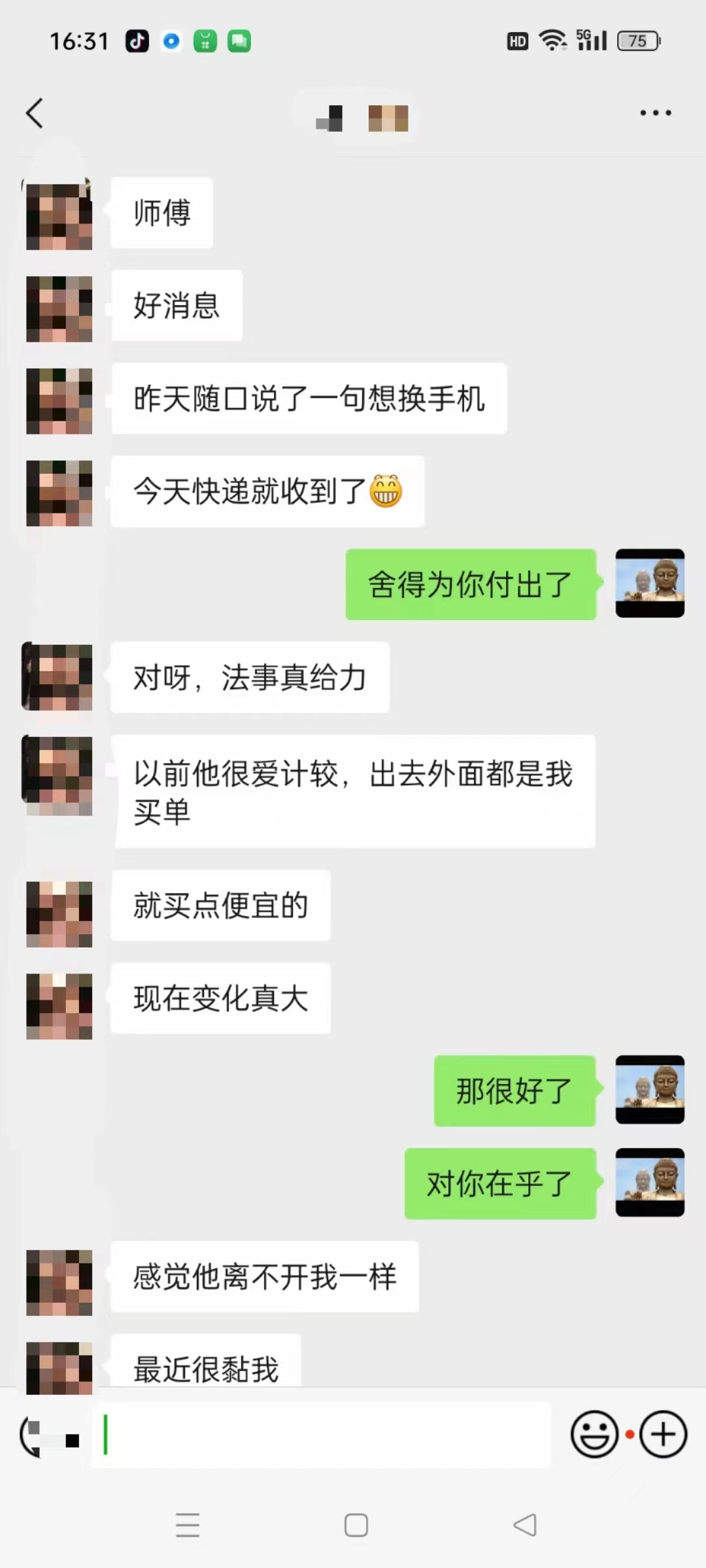Open the emoji sticker panel
706x1568 pixels.
(594, 1435)
